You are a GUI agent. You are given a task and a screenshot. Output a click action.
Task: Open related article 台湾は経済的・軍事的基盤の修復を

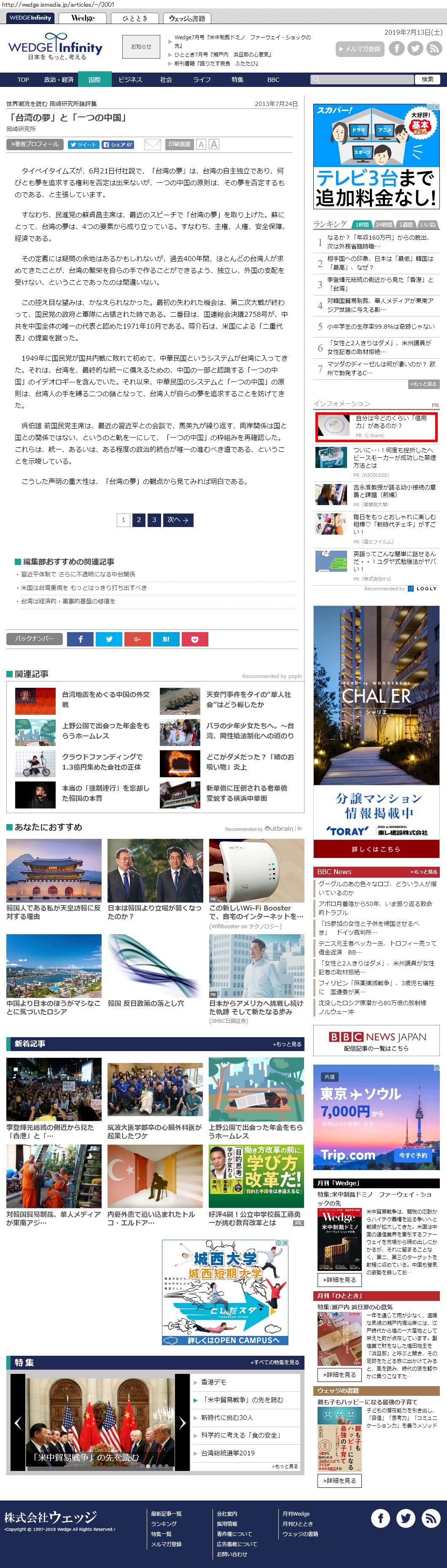68,601
